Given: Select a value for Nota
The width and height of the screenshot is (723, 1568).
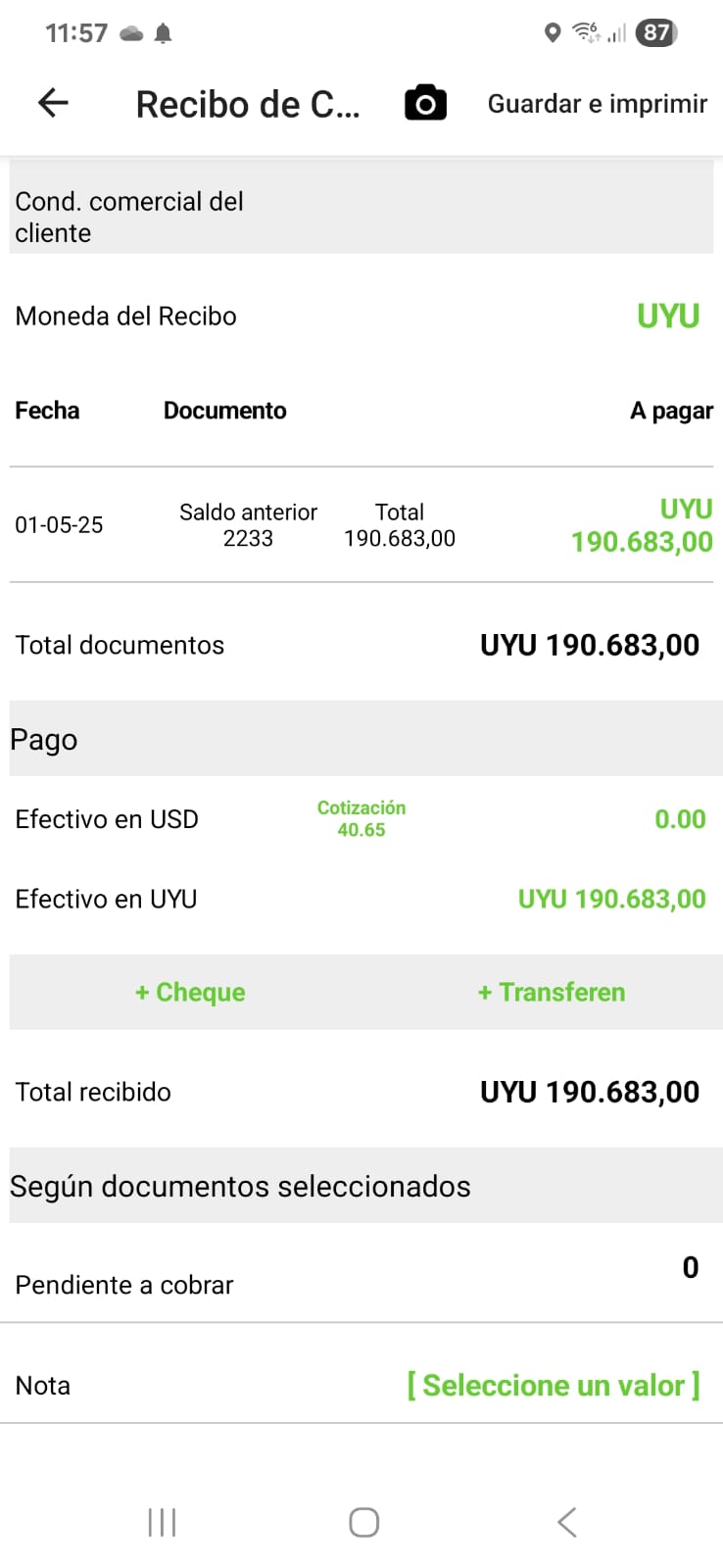Looking at the screenshot, I should [x=553, y=1386].
